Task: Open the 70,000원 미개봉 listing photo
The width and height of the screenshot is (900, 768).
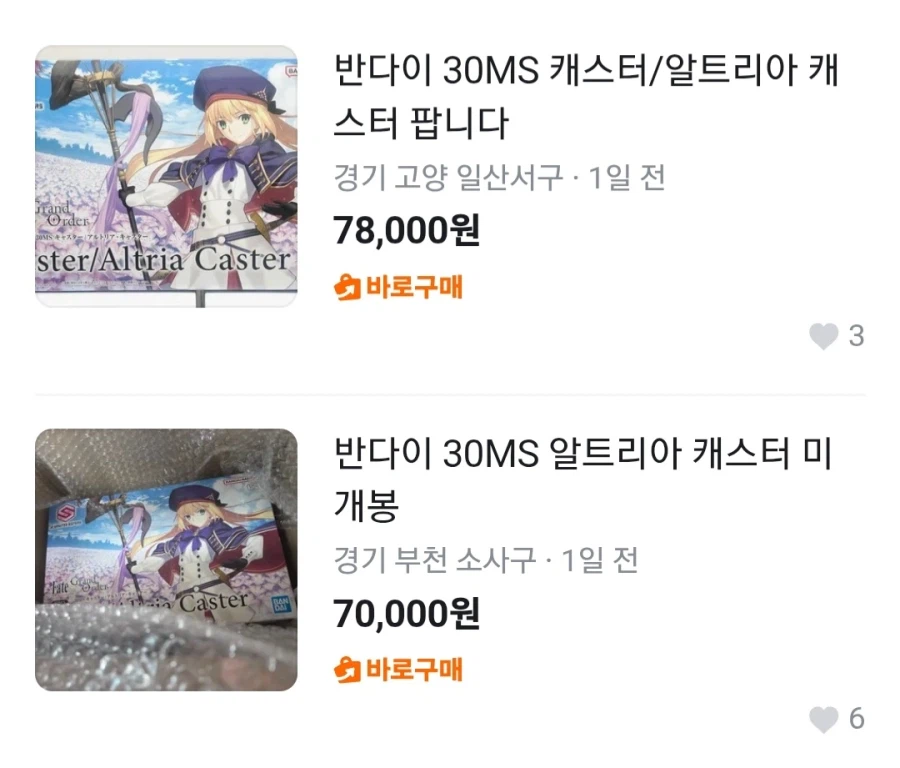Action: tap(166, 559)
